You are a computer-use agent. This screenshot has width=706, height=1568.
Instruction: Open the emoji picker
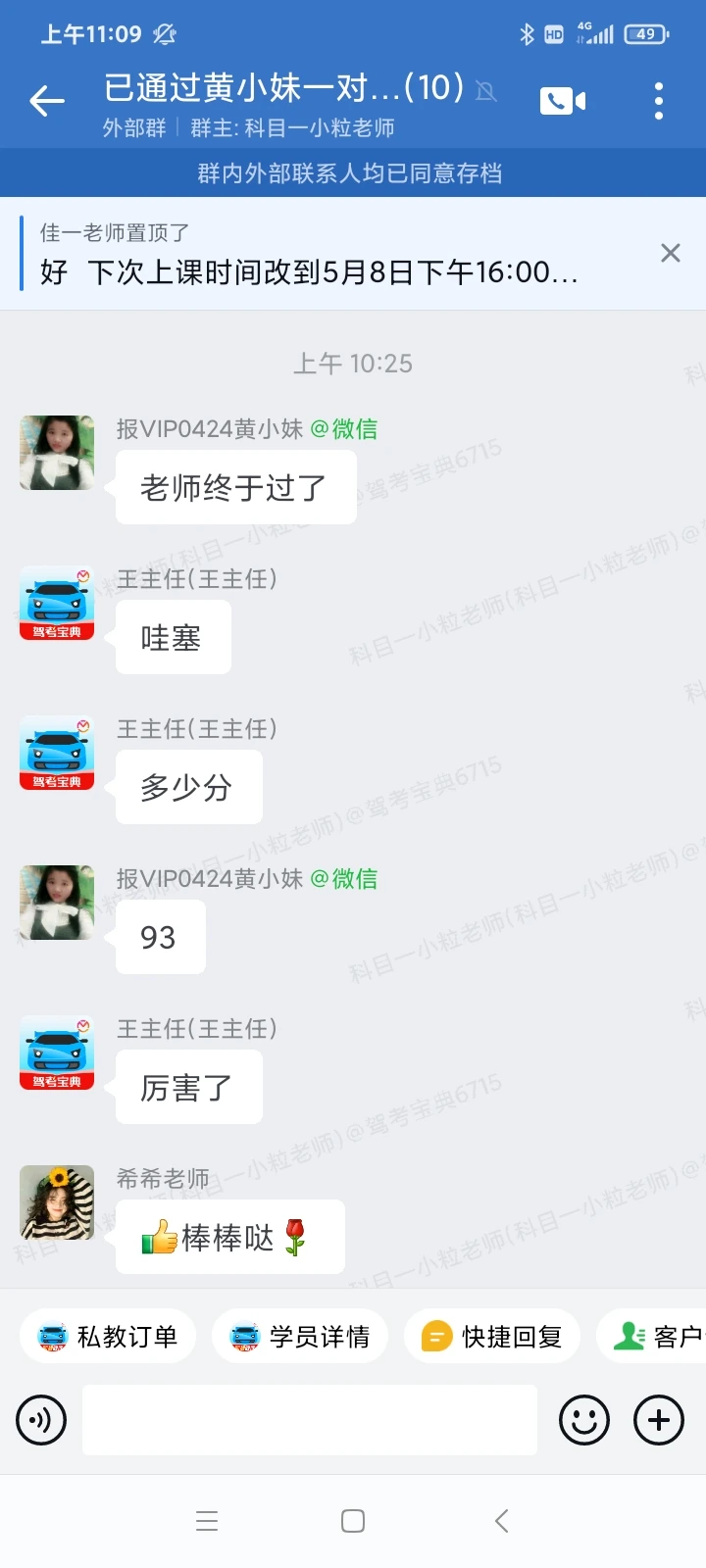pos(584,1420)
